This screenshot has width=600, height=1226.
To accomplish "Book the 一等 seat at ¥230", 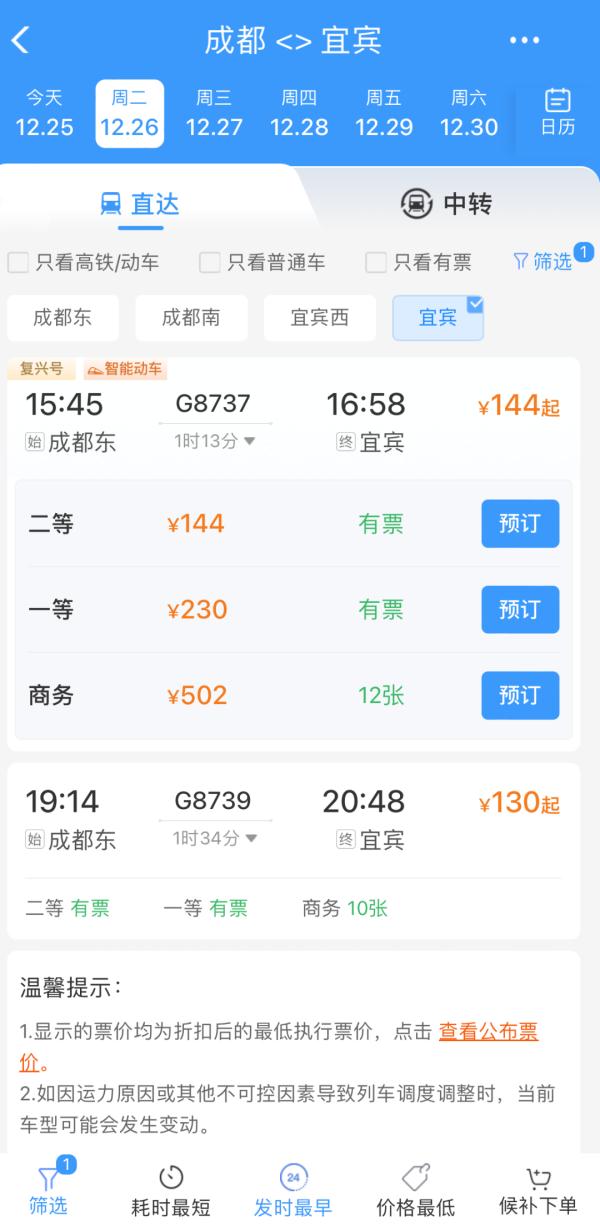I will (x=520, y=610).
